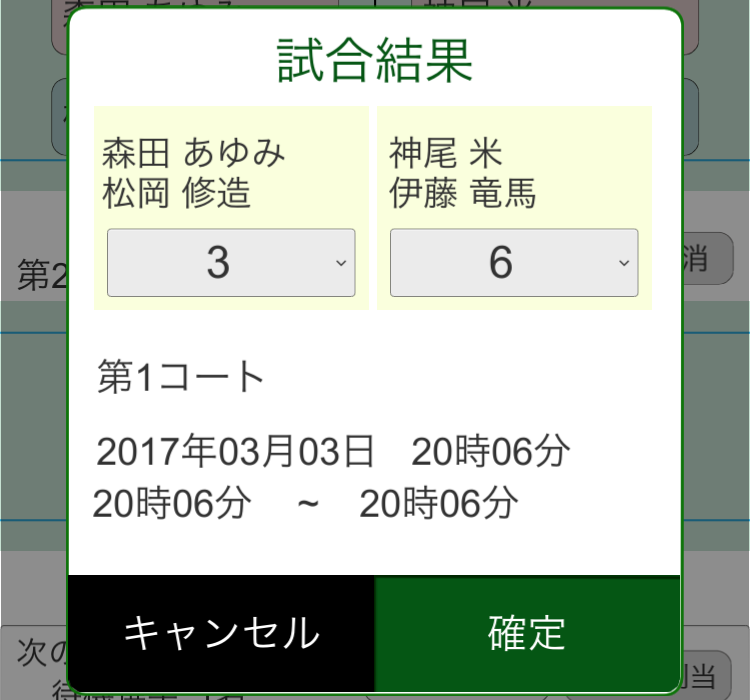Confirm the match result with 確定
750x700 pixels.
pos(527,633)
